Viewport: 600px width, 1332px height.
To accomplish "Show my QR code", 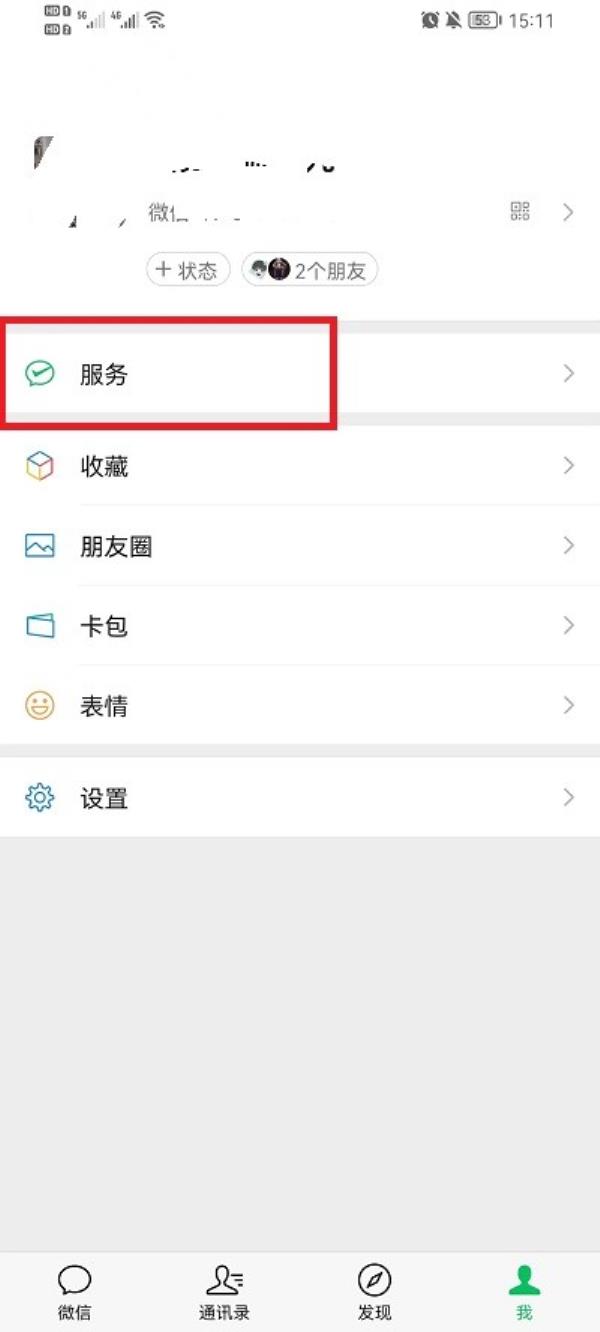I will point(520,211).
